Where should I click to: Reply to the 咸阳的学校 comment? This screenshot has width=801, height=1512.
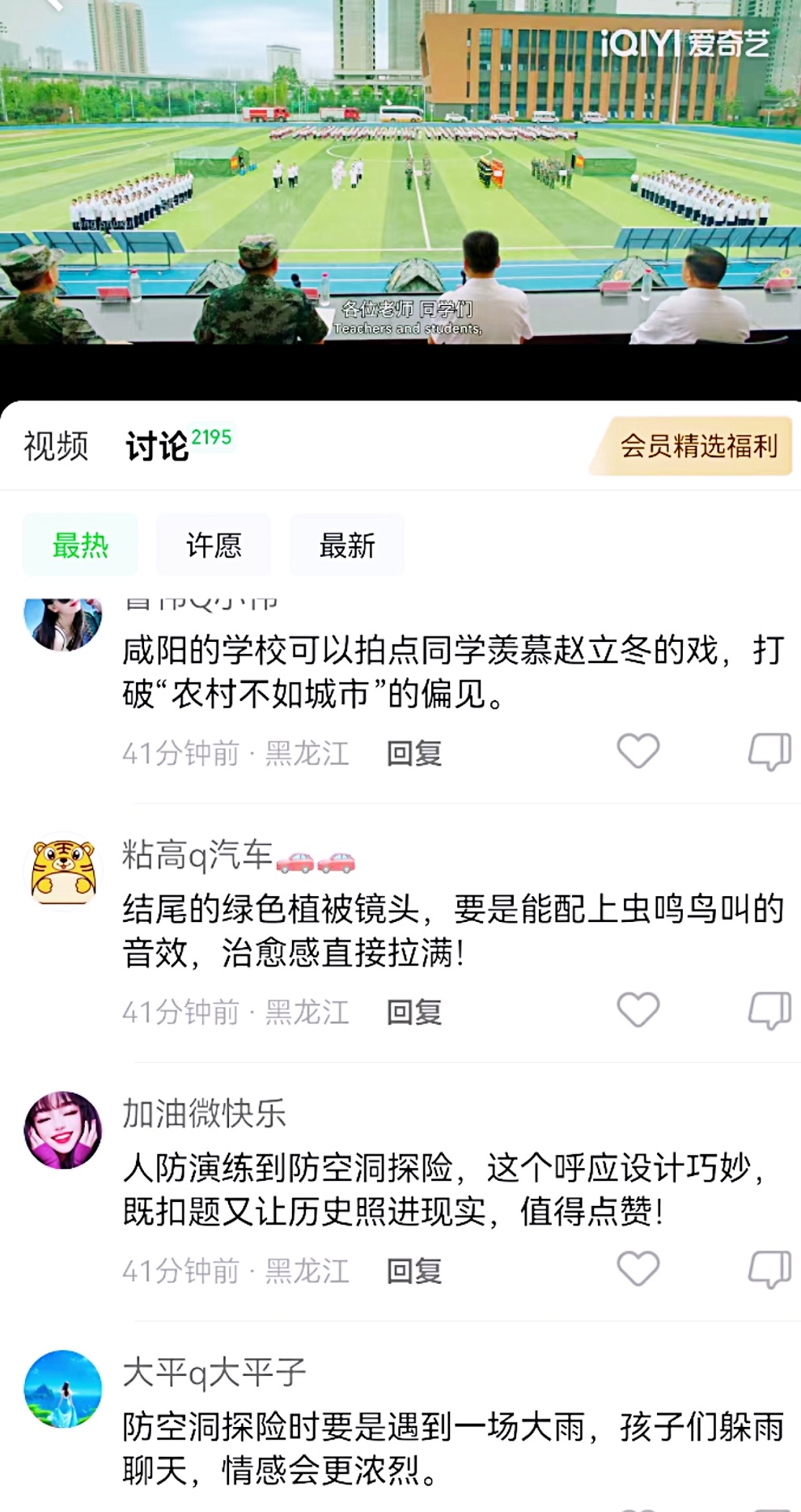pyautogui.click(x=414, y=754)
